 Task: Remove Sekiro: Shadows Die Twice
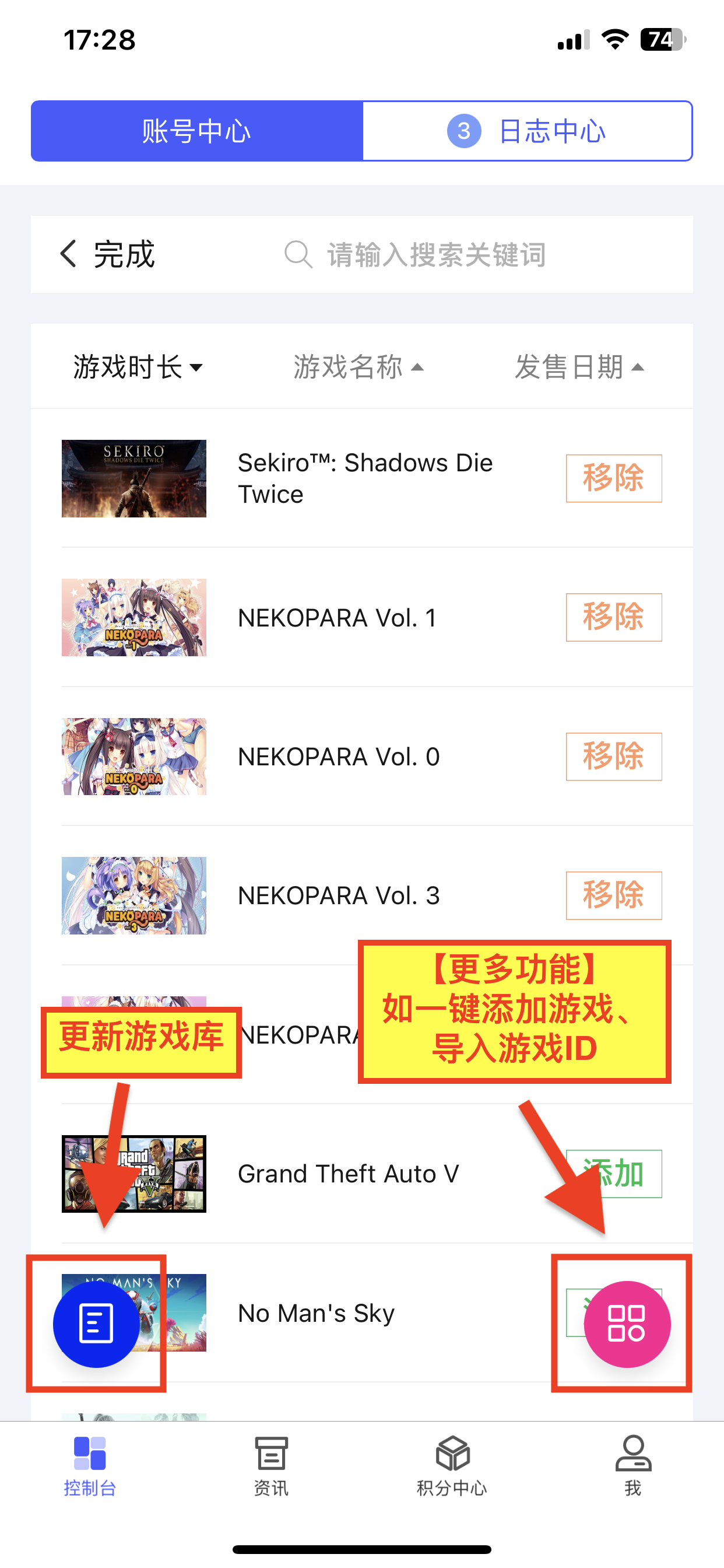click(613, 478)
